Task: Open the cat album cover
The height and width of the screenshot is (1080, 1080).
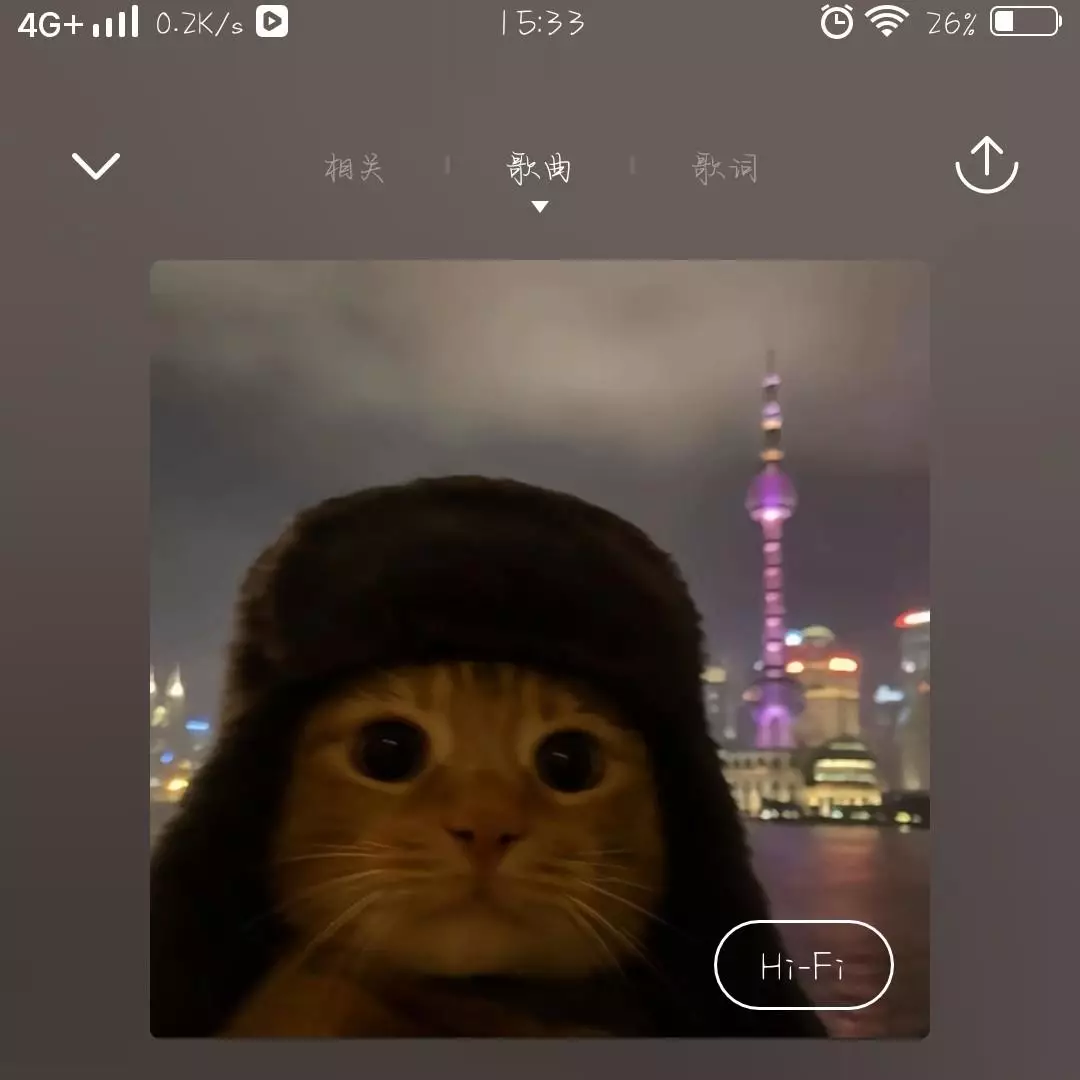Action: (540, 648)
